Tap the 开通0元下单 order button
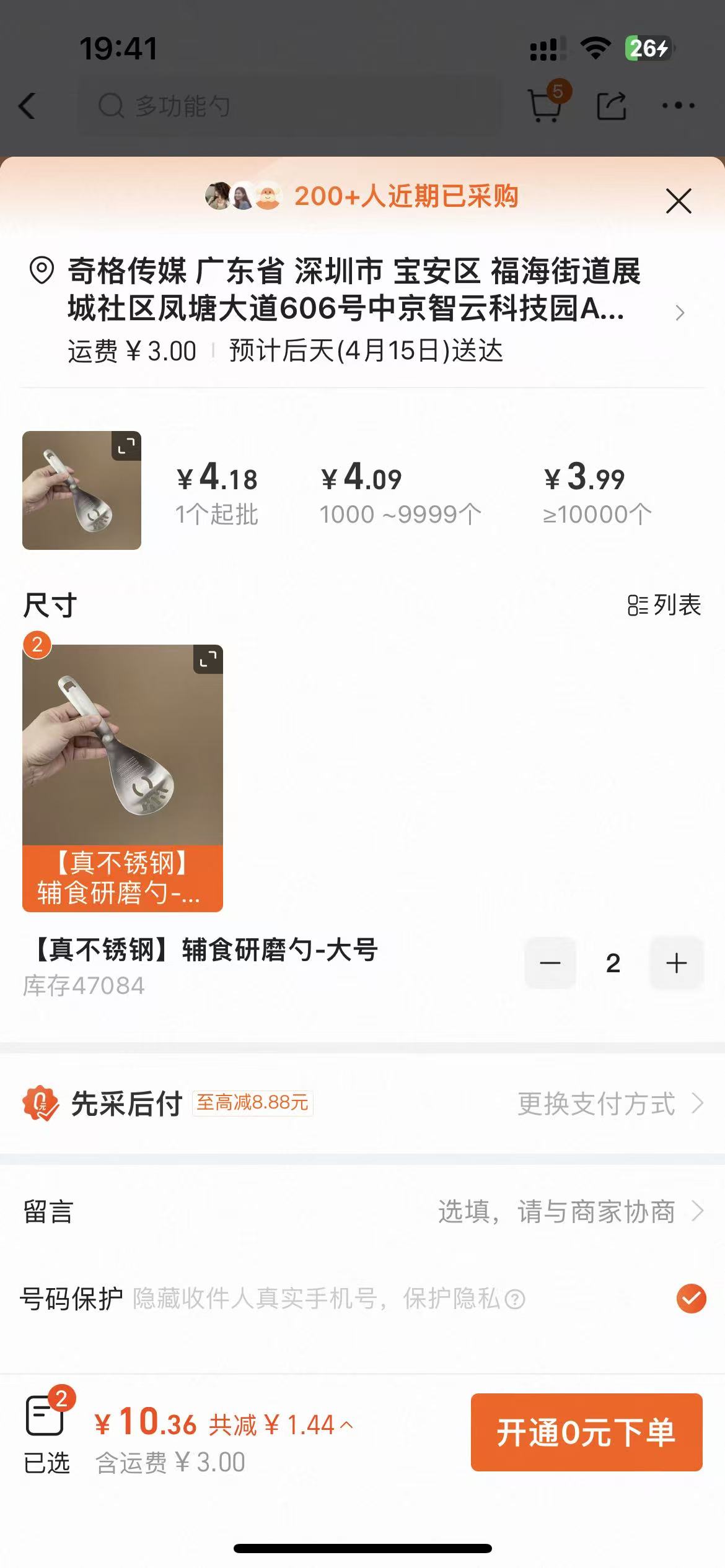This screenshot has width=725, height=1568. (x=586, y=1432)
